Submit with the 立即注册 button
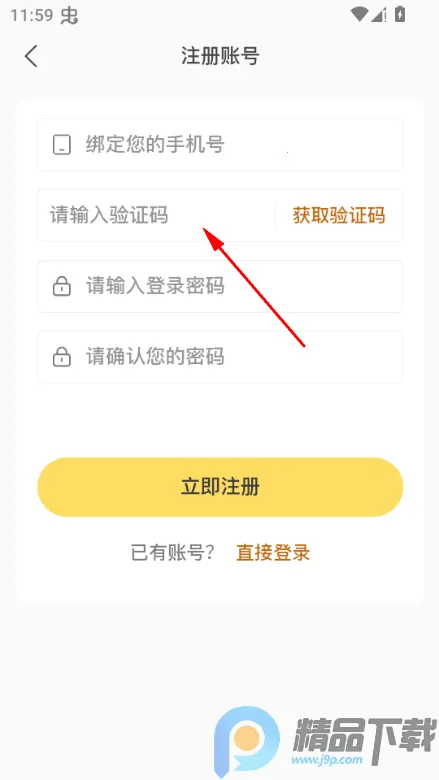 220,487
